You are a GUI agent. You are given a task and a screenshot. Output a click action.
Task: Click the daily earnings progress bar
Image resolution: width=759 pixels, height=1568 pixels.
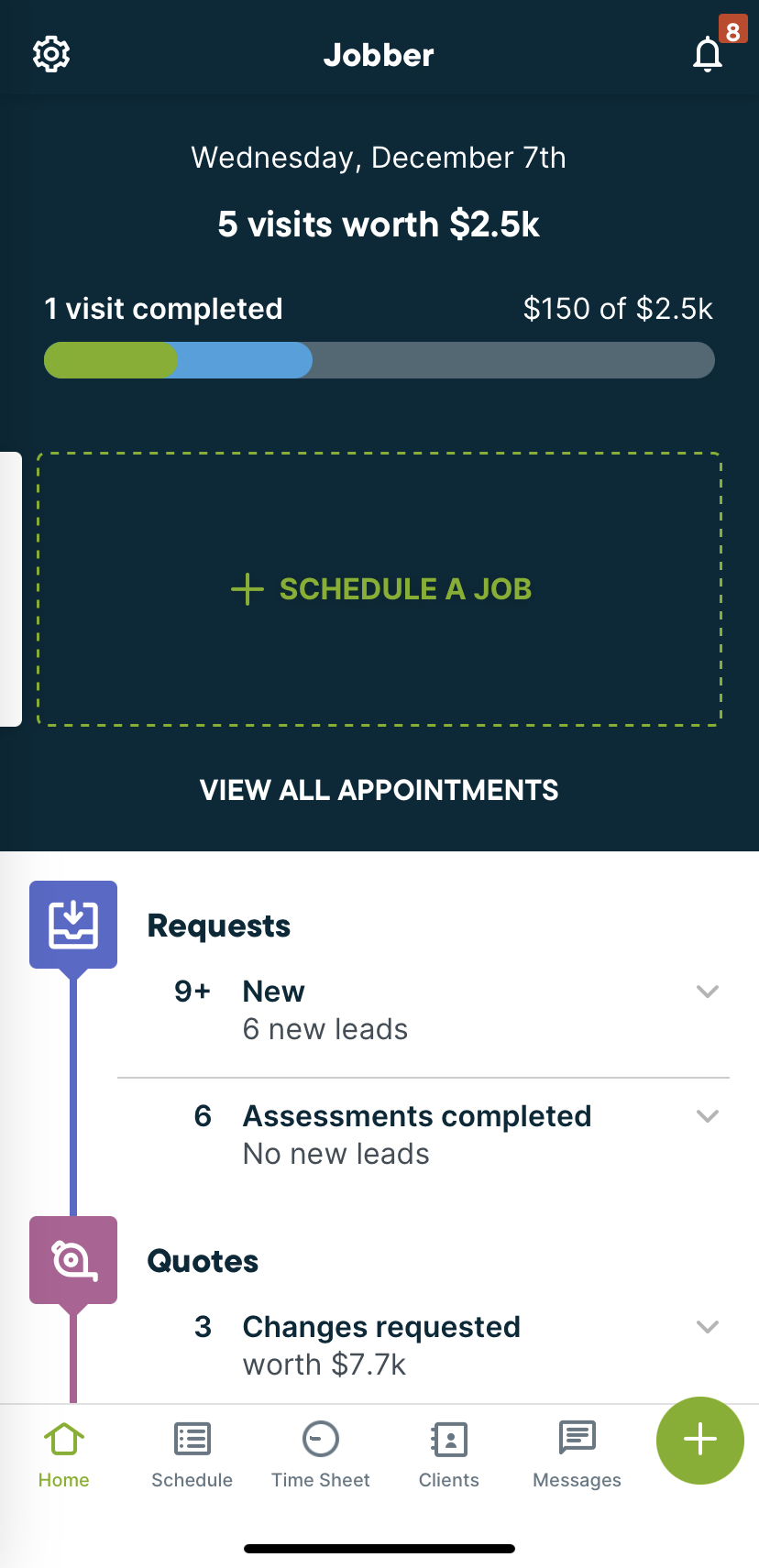(379, 360)
